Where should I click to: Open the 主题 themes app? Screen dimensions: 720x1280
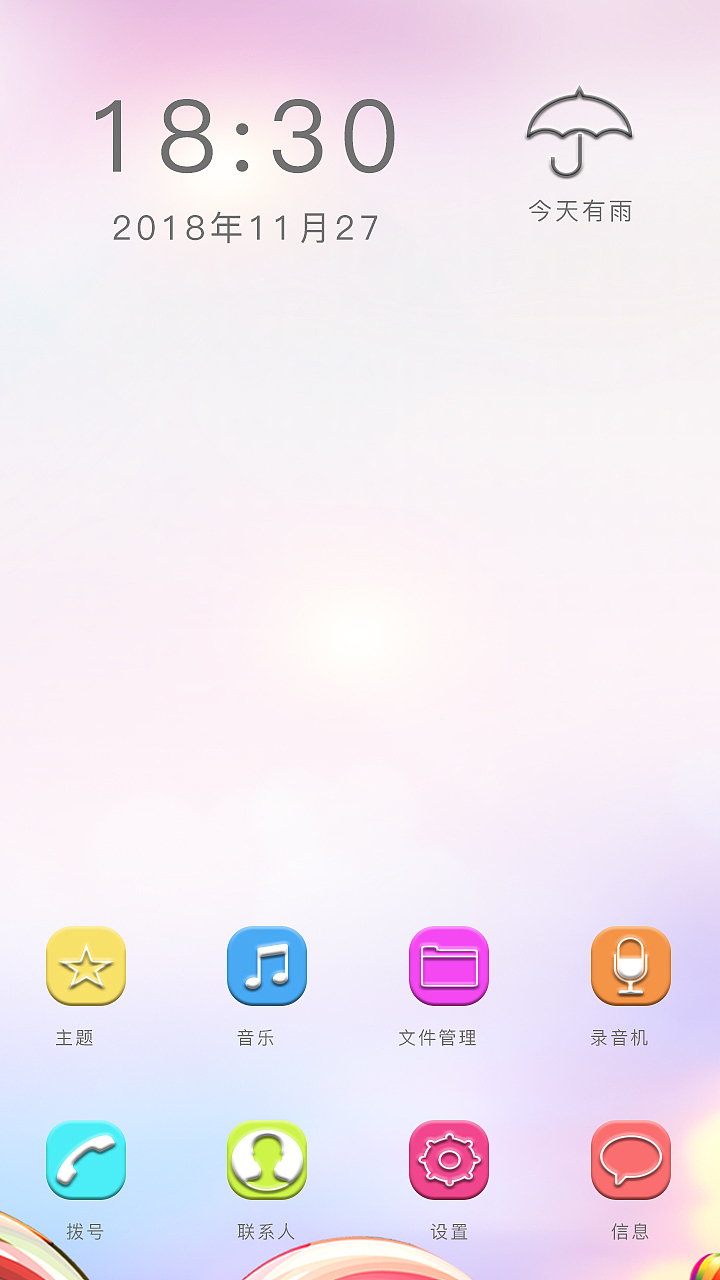click(x=86, y=966)
